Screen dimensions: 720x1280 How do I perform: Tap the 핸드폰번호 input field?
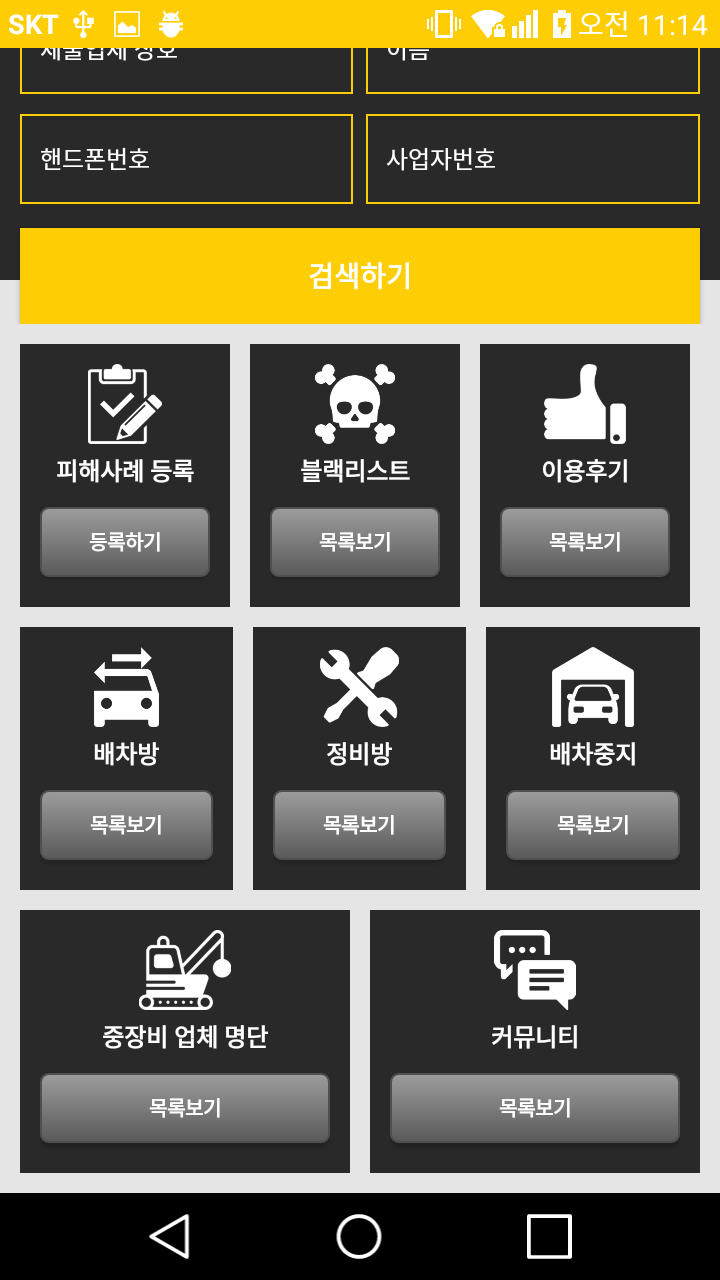tap(186, 160)
